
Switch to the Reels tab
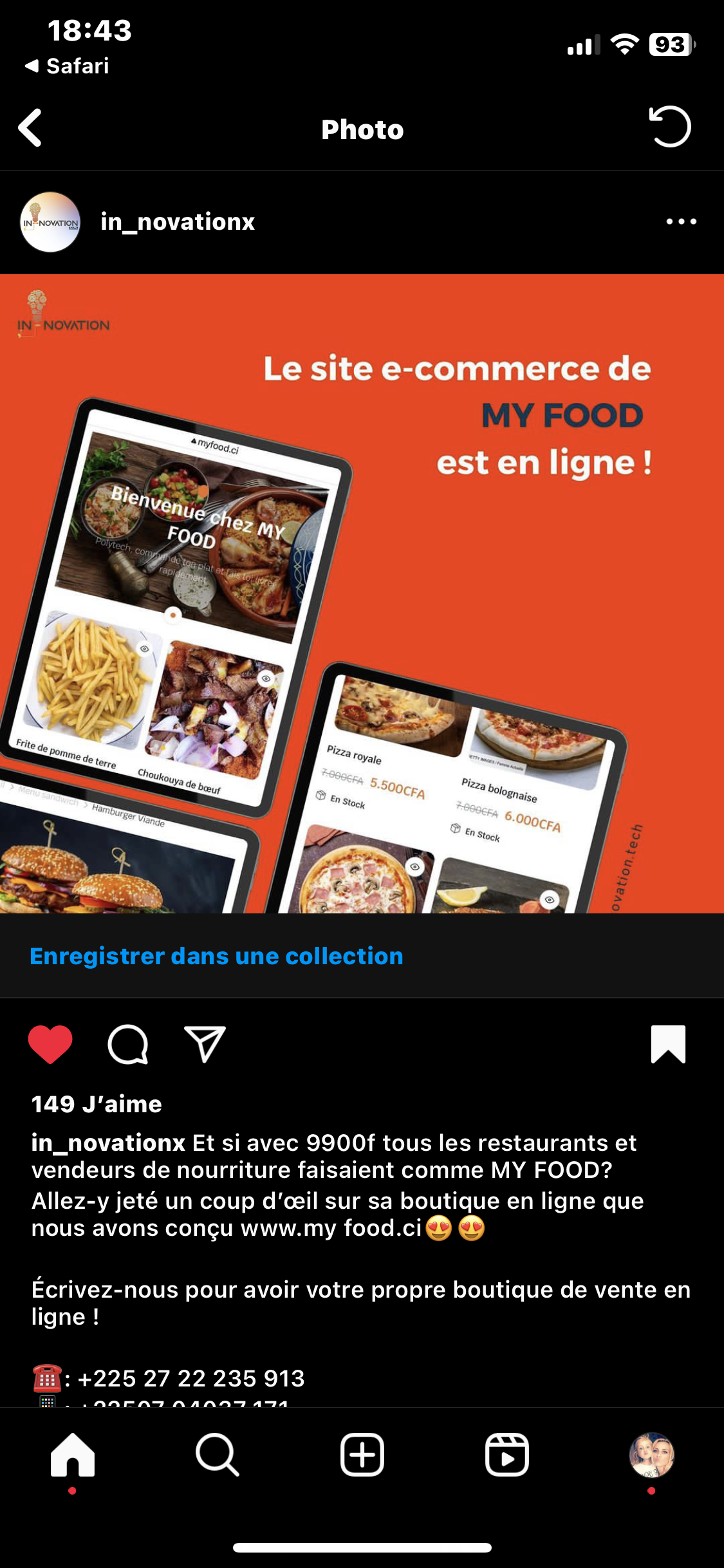507,1455
